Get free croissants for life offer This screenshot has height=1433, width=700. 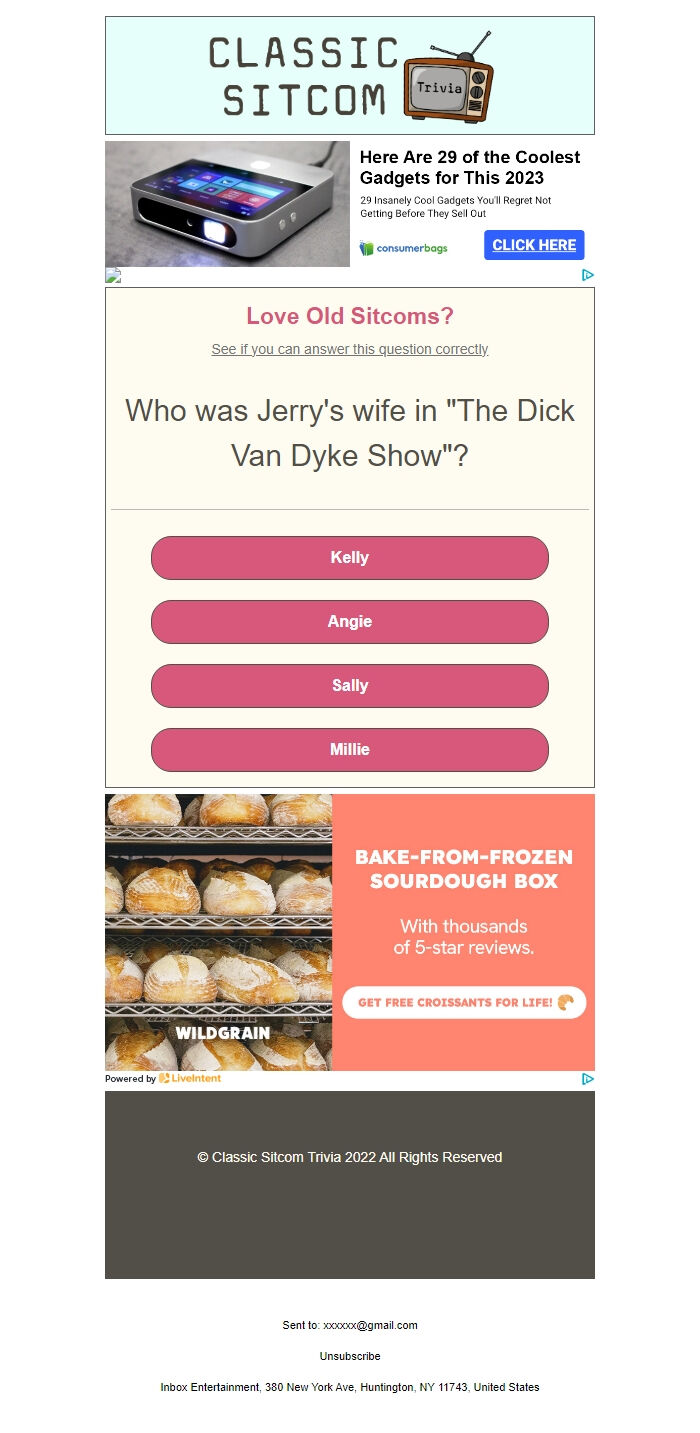click(464, 1002)
